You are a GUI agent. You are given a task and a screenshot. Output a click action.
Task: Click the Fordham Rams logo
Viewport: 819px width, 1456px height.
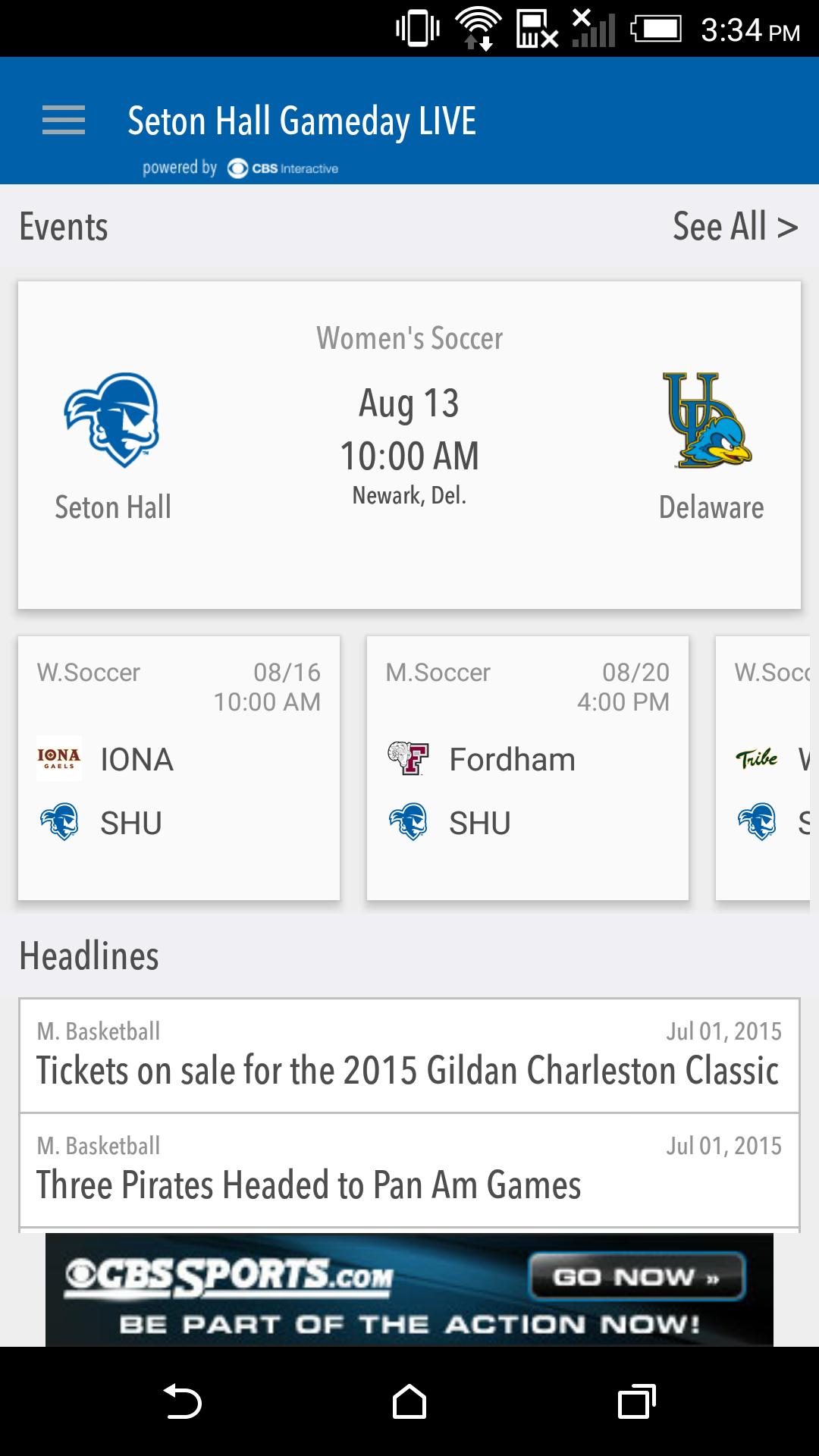pos(408,759)
